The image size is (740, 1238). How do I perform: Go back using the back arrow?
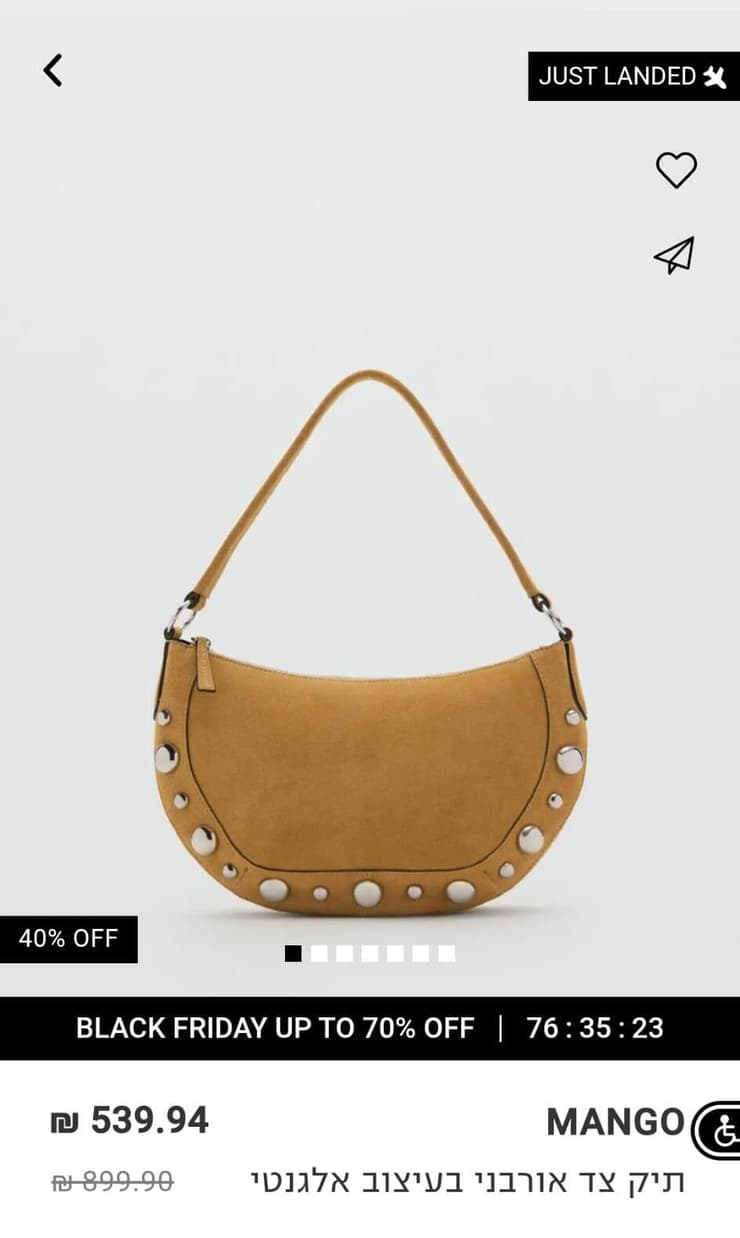[53, 70]
